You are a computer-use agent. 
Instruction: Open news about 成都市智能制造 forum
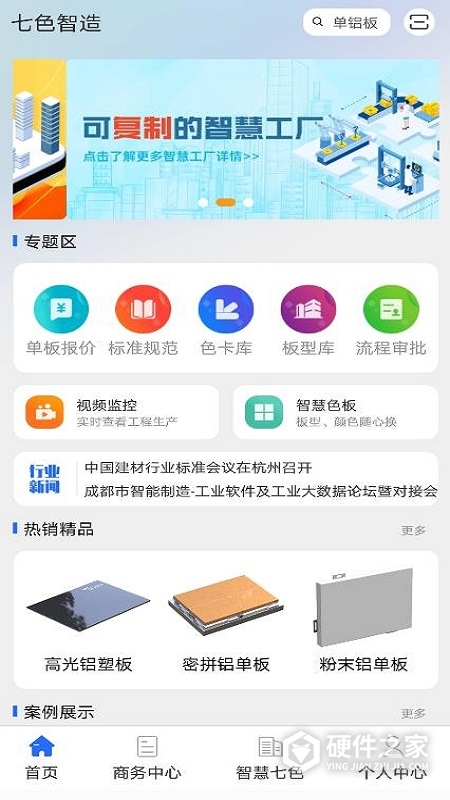click(261, 491)
